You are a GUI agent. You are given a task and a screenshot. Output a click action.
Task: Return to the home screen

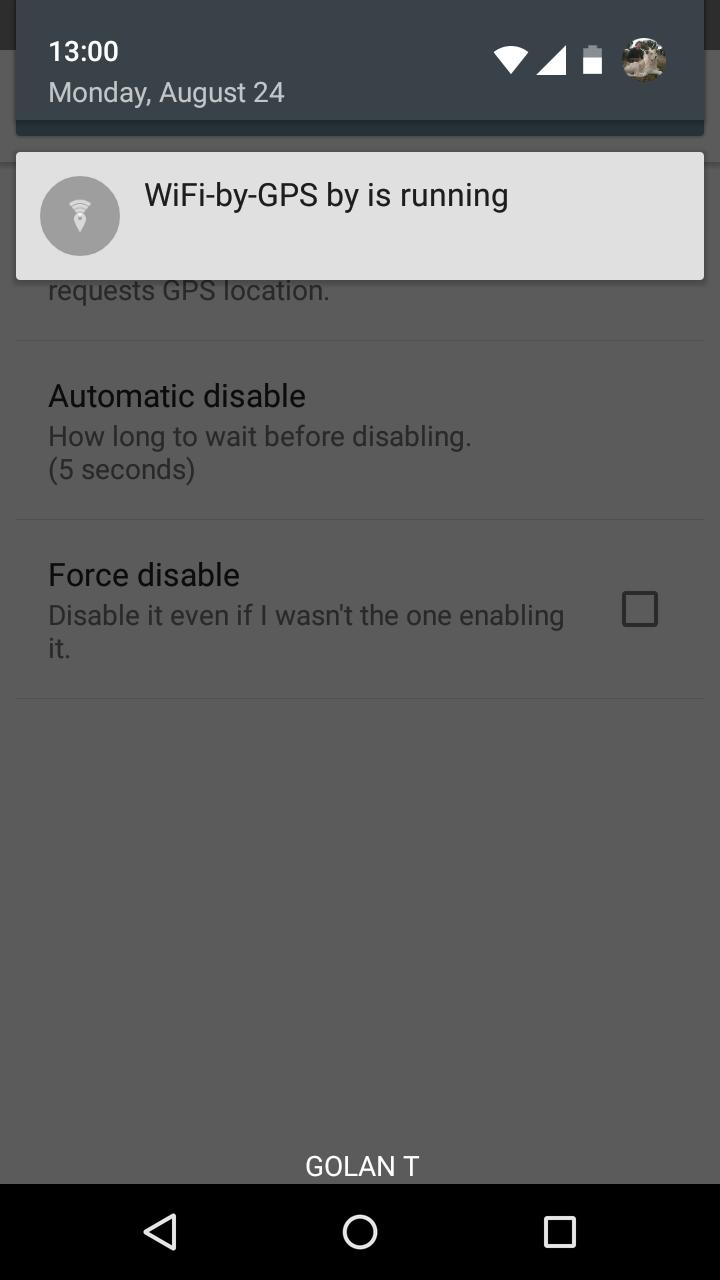tap(360, 1232)
